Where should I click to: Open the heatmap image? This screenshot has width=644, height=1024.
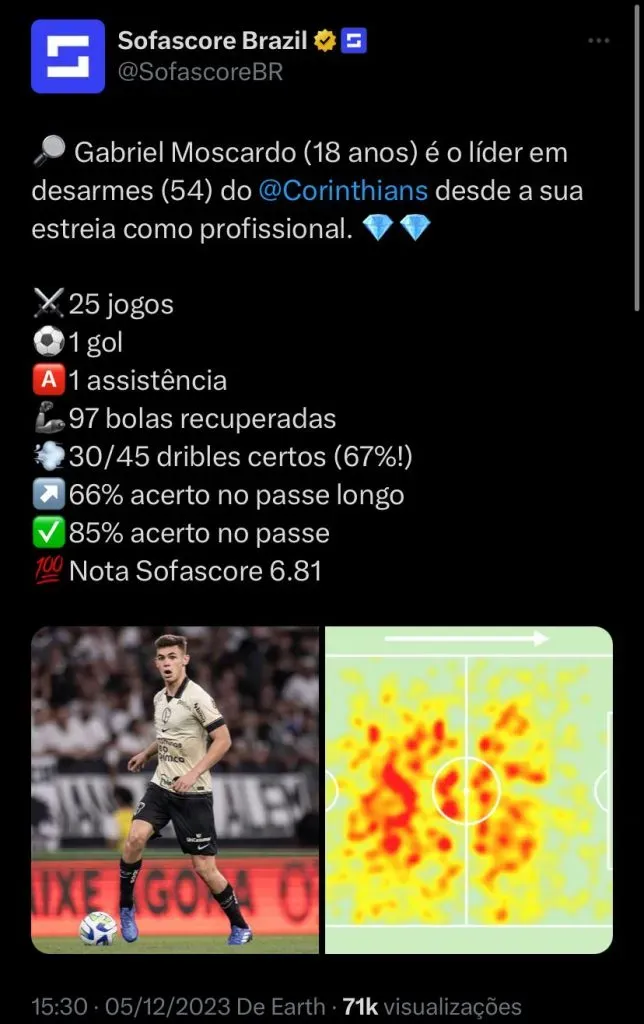[469, 790]
